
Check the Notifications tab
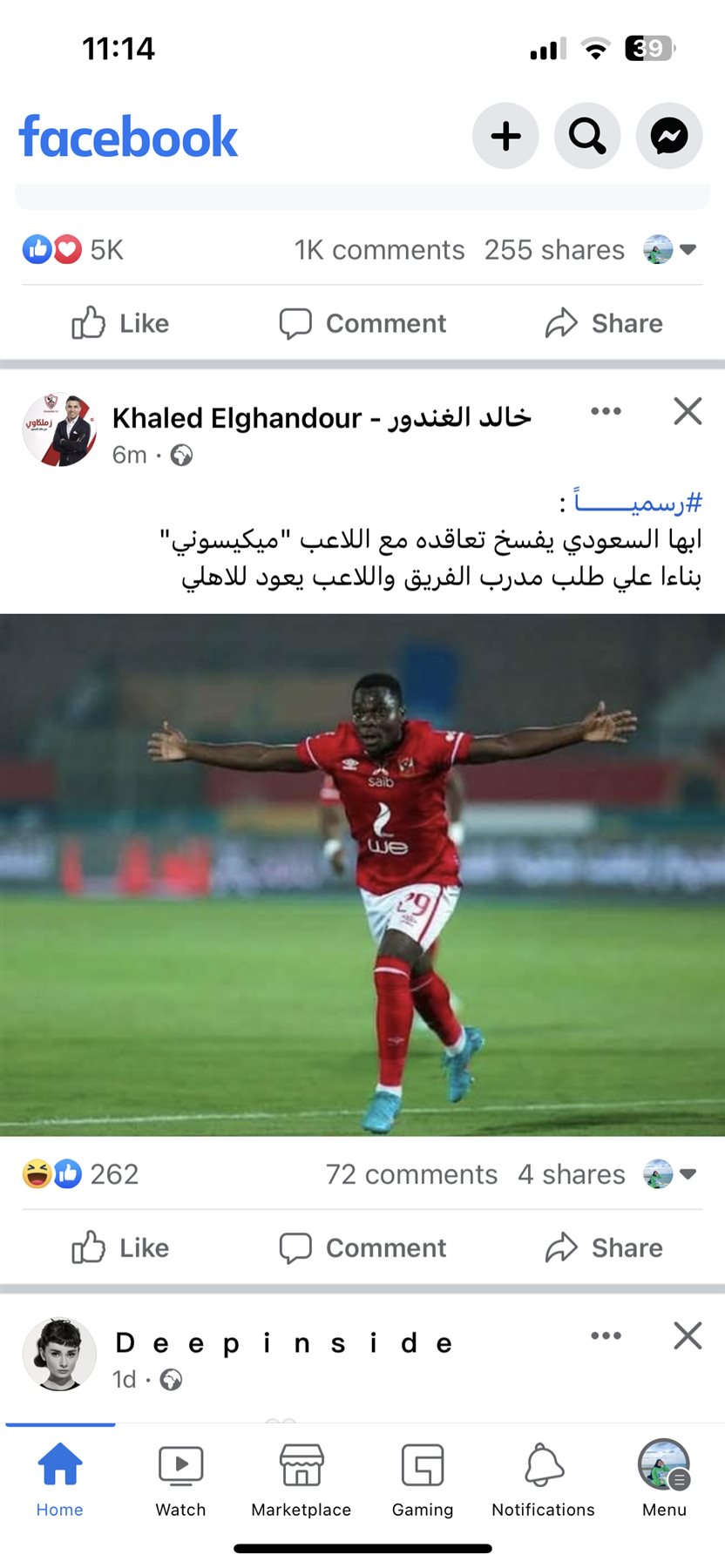click(544, 1479)
